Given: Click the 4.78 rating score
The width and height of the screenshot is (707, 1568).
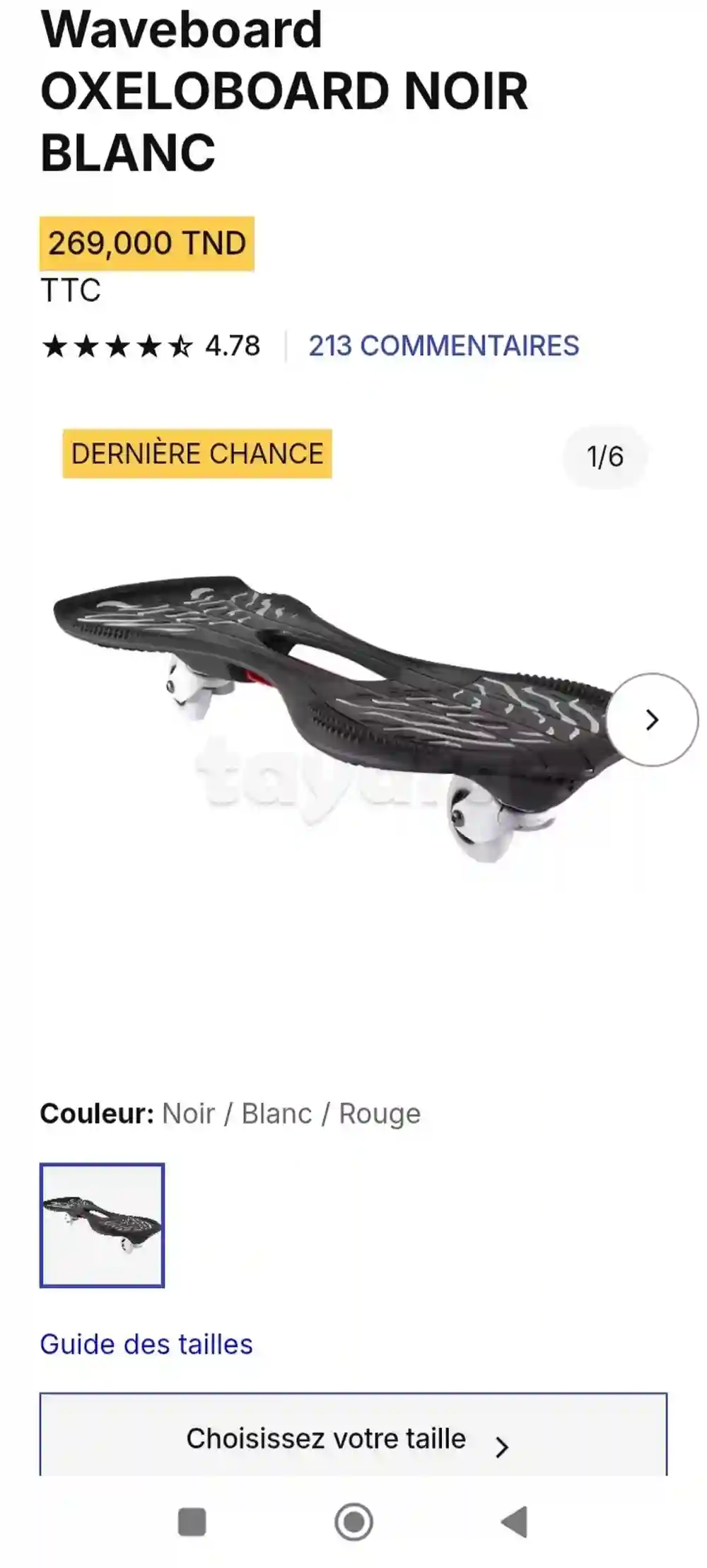Looking at the screenshot, I should (231, 346).
